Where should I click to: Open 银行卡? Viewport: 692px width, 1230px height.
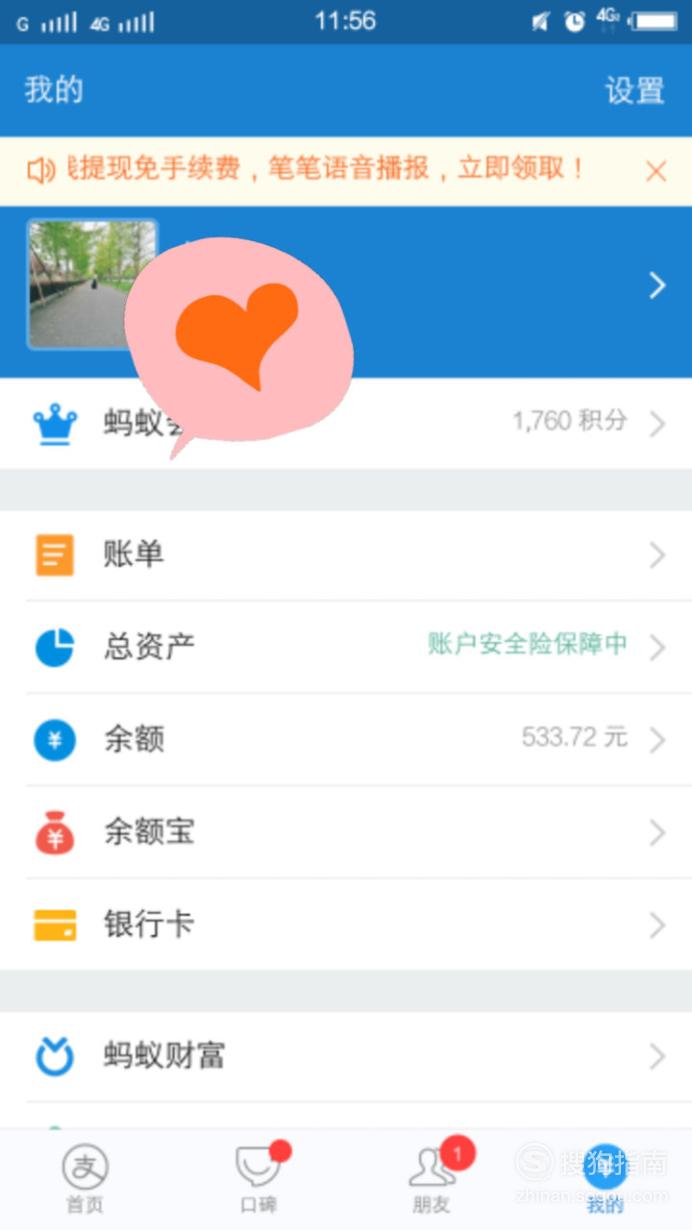[346, 925]
